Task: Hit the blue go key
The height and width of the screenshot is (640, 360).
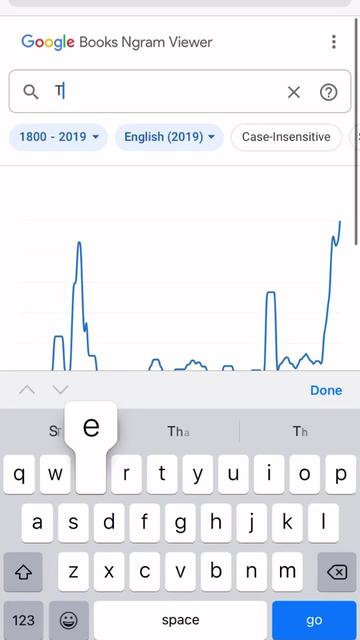Action: click(x=314, y=620)
